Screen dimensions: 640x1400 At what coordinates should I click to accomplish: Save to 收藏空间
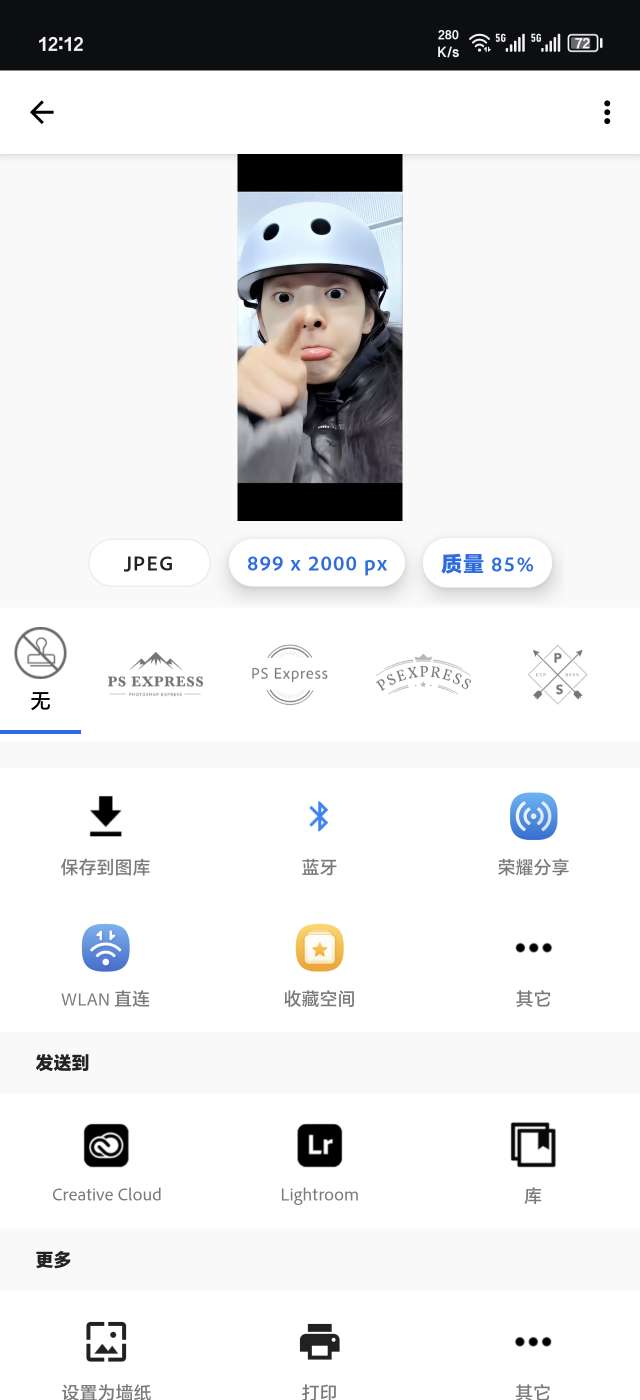[319, 964]
